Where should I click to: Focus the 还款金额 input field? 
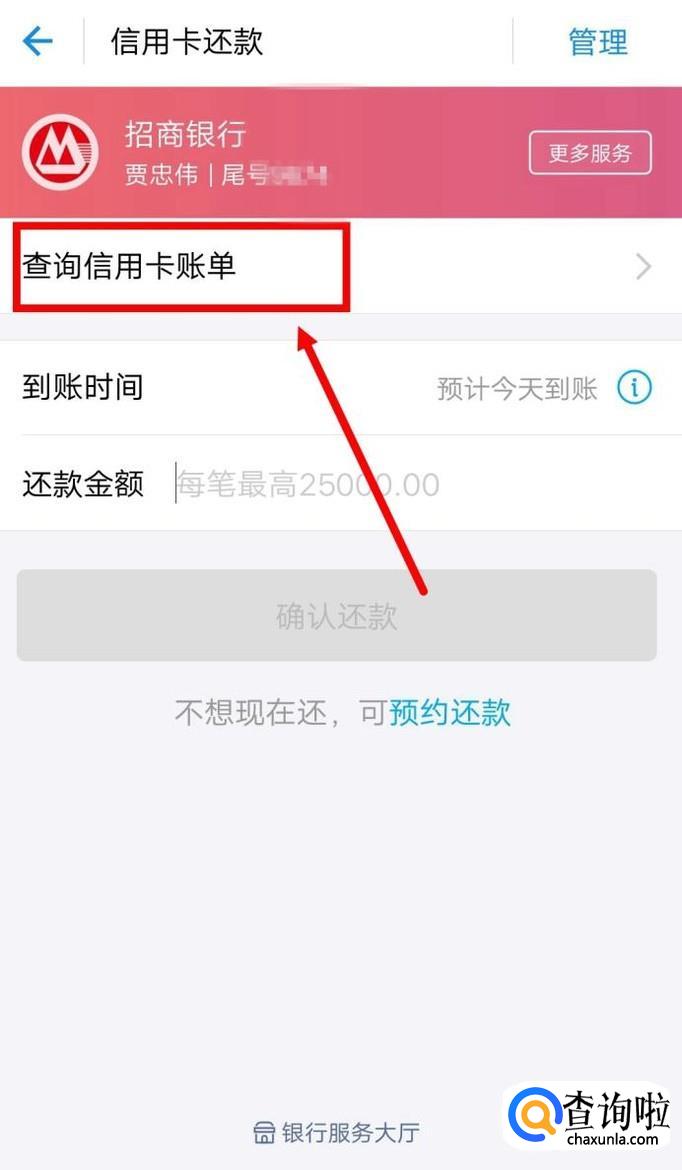(400, 485)
